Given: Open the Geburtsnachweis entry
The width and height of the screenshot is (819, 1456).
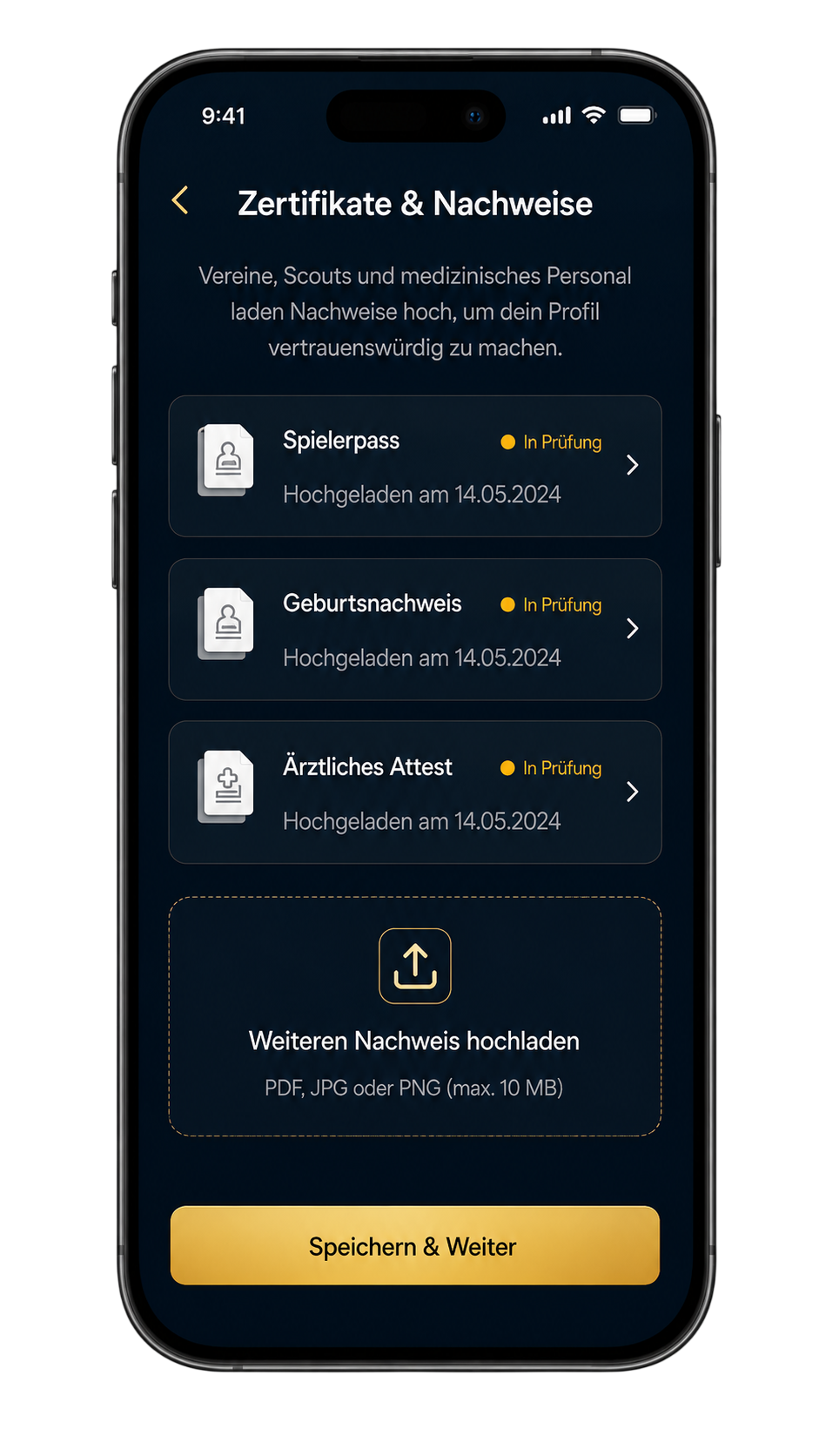Looking at the screenshot, I should [415, 629].
